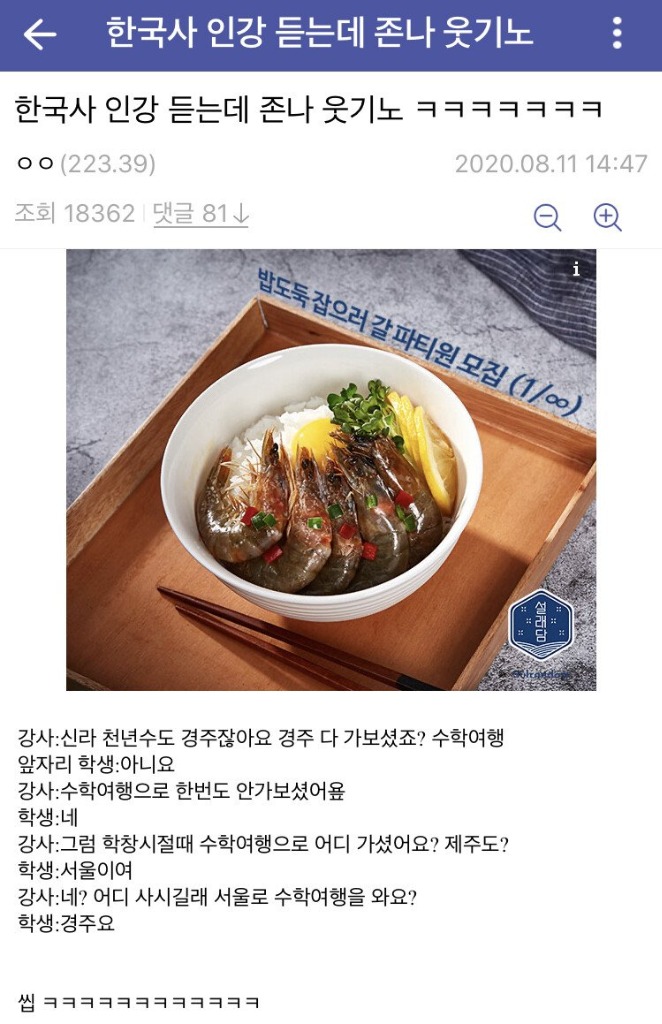This screenshot has height=1024, width=662.
Task: Open the three-dot overflow menu
Action: pos(617,35)
